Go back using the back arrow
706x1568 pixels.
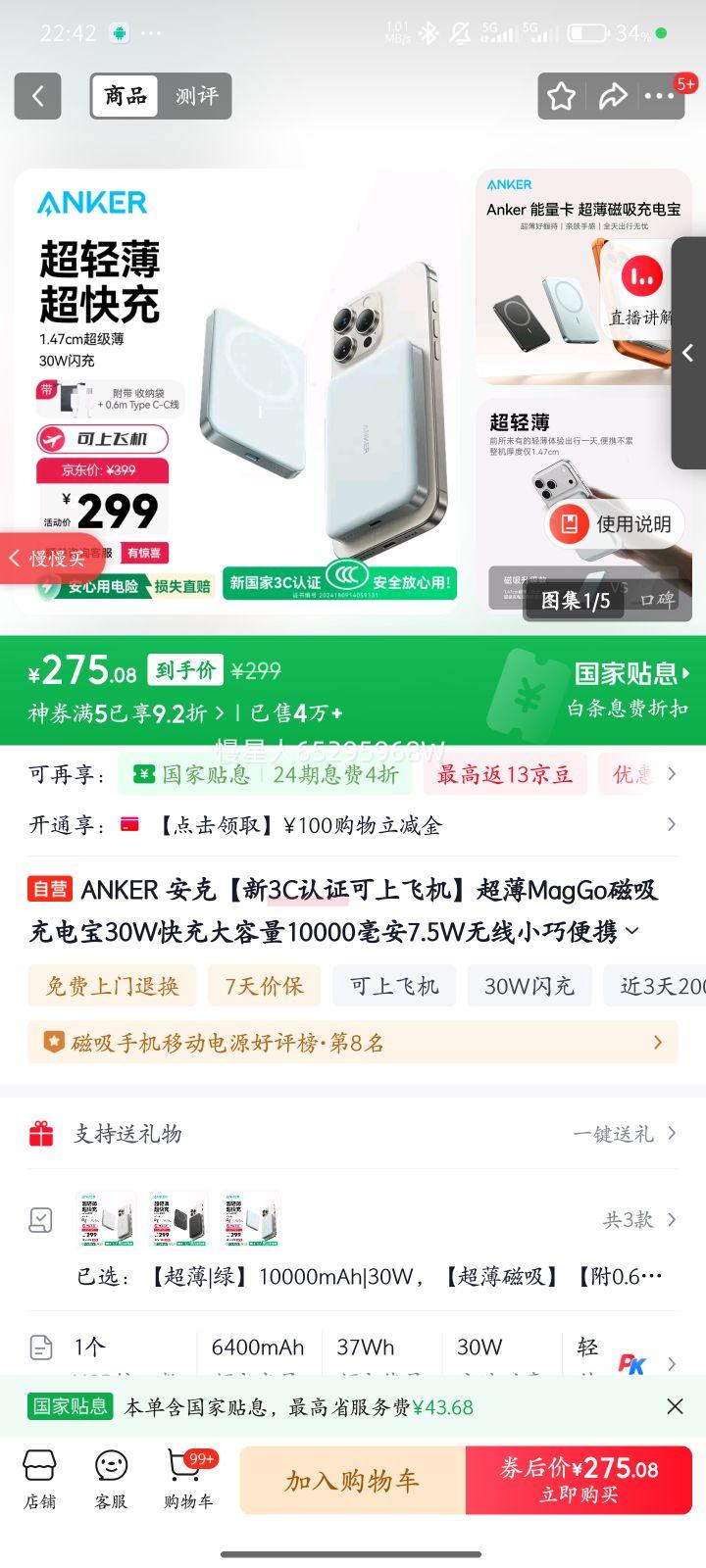36,95
